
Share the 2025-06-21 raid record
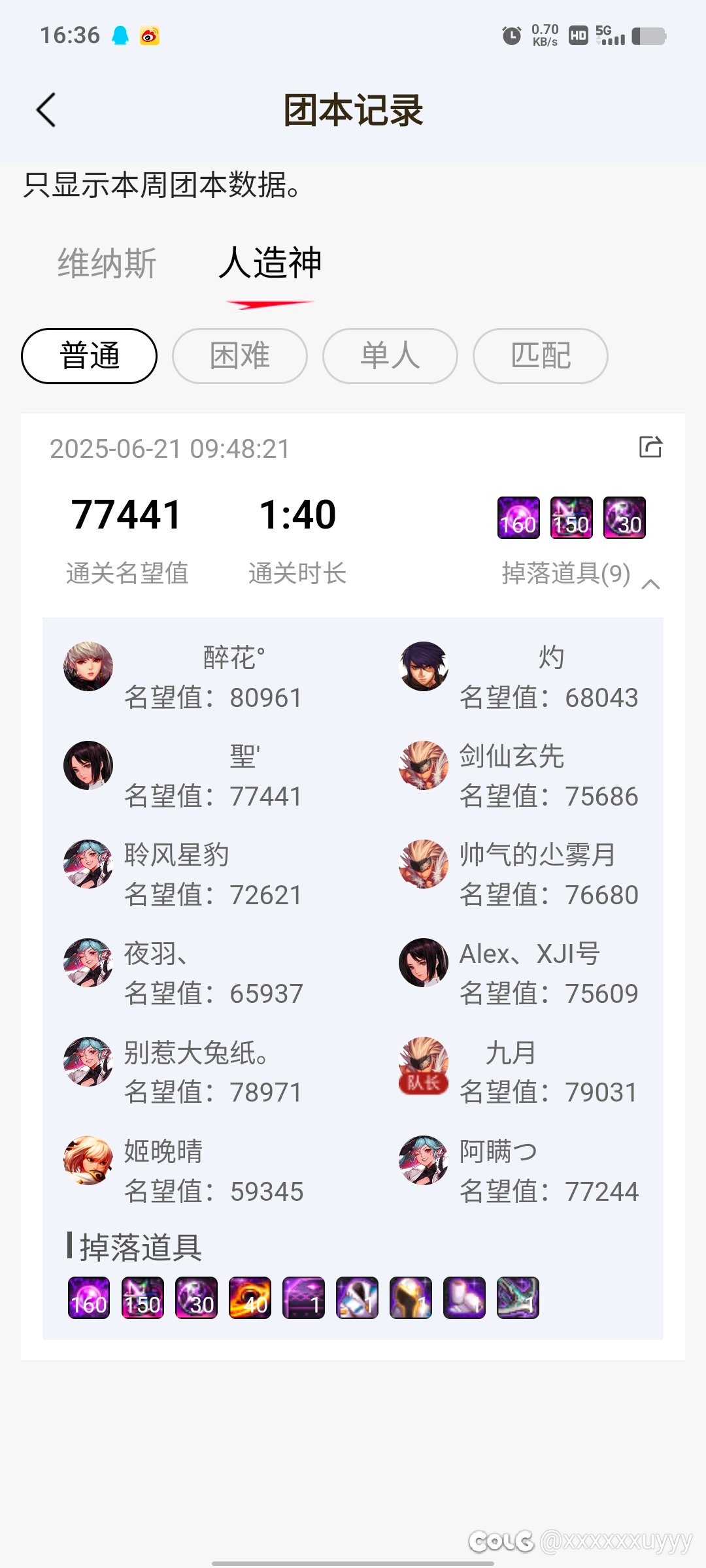click(650, 448)
